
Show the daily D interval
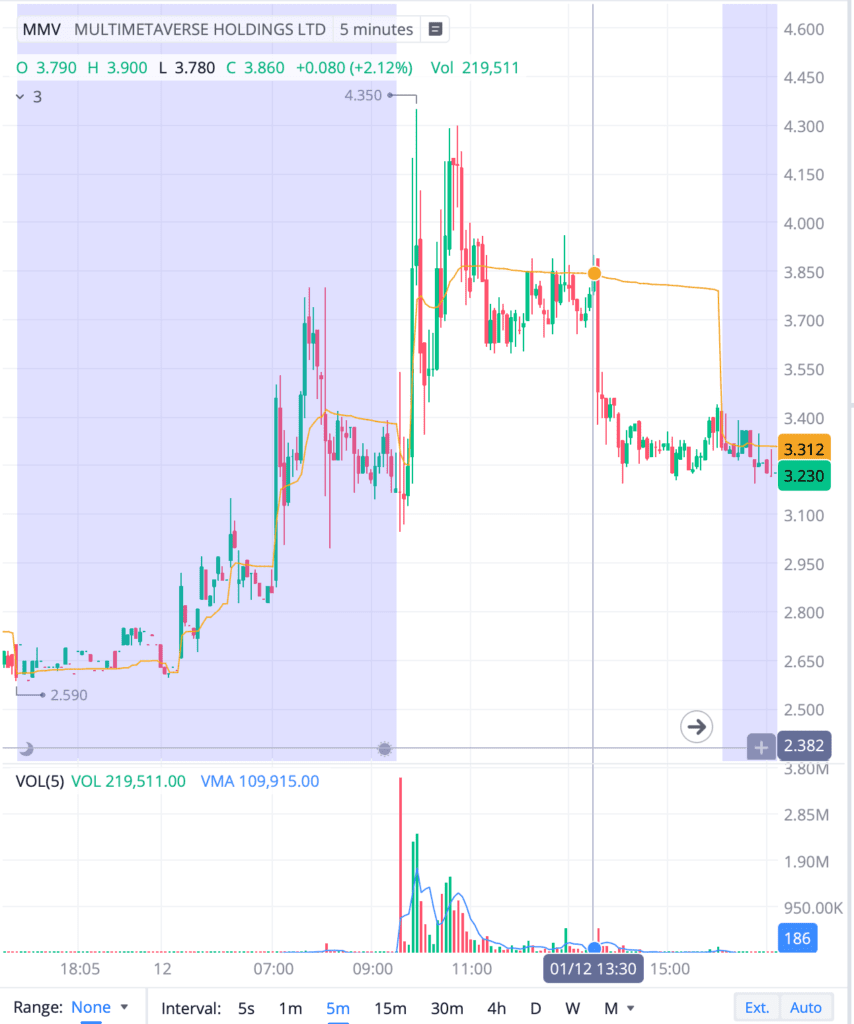[x=536, y=1007]
